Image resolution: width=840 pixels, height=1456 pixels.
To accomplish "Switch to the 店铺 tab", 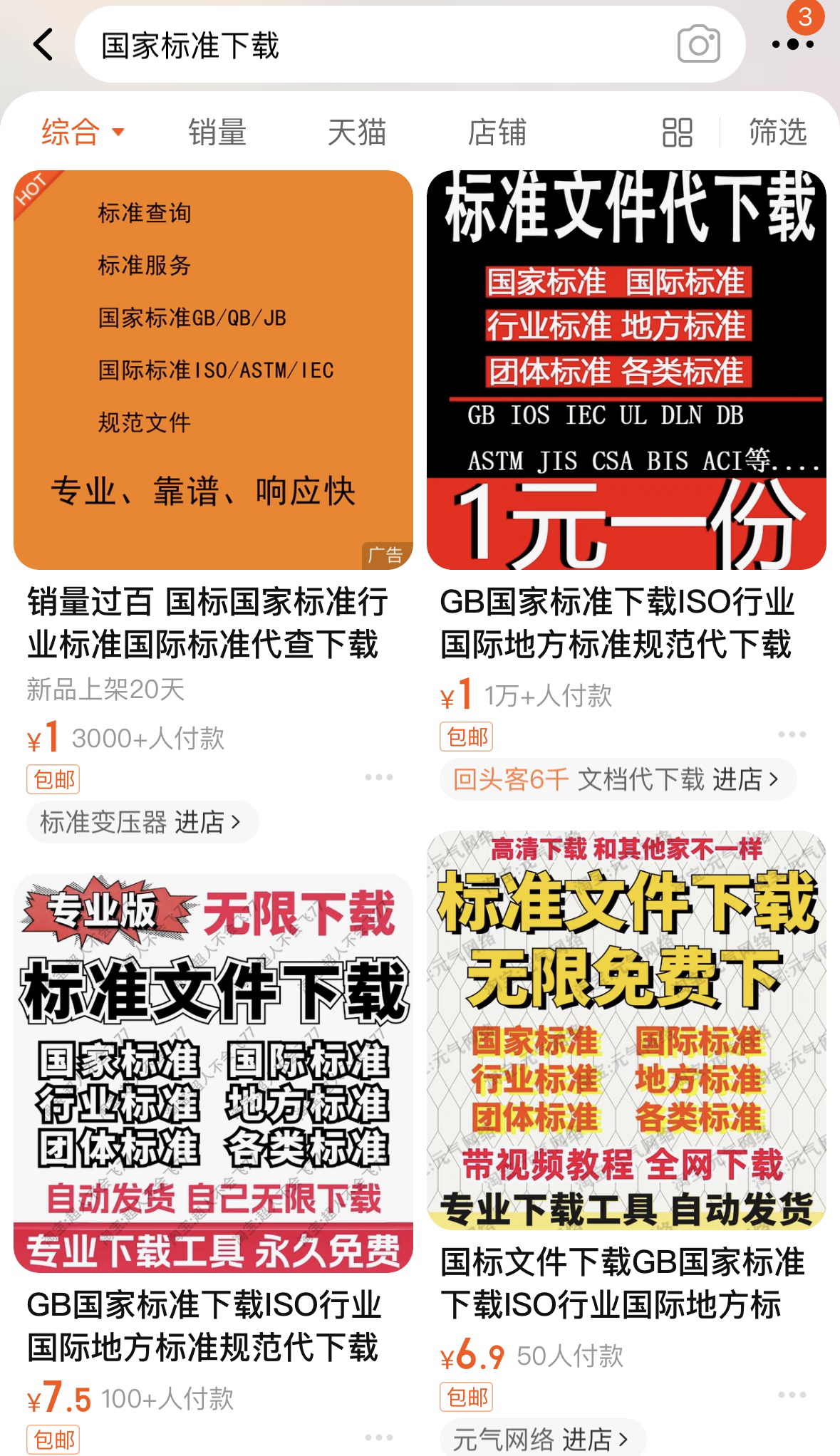I will coord(497,132).
